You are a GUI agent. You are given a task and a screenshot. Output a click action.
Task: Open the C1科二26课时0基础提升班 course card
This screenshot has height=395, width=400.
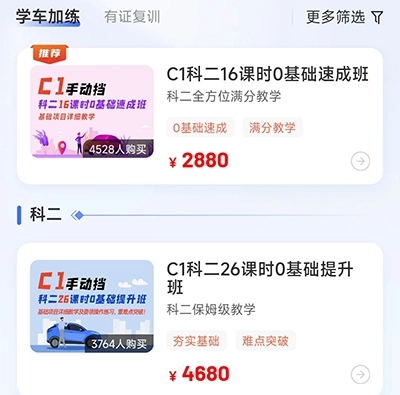point(200,319)
